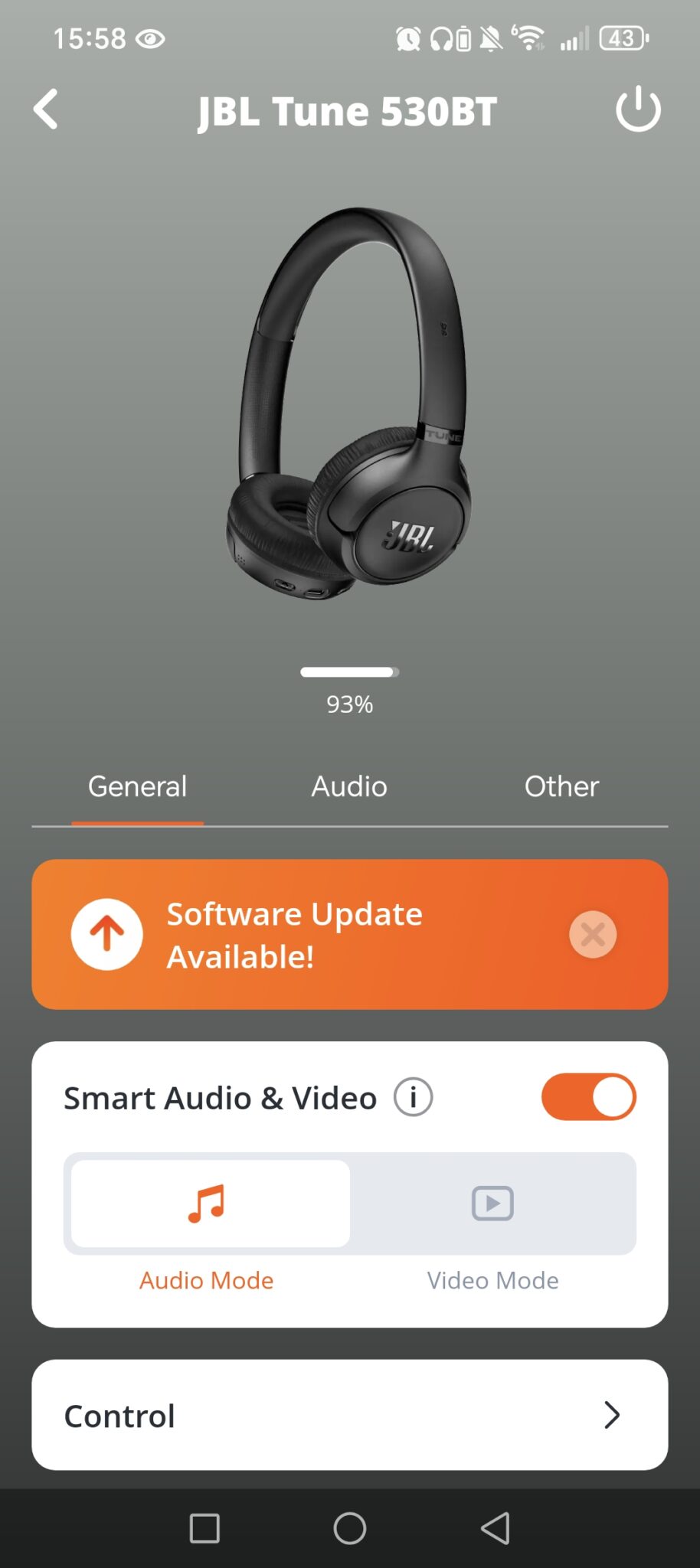Screen dimensions: 700x1568
Task: Select the General tab
Action: coord(137,786)
